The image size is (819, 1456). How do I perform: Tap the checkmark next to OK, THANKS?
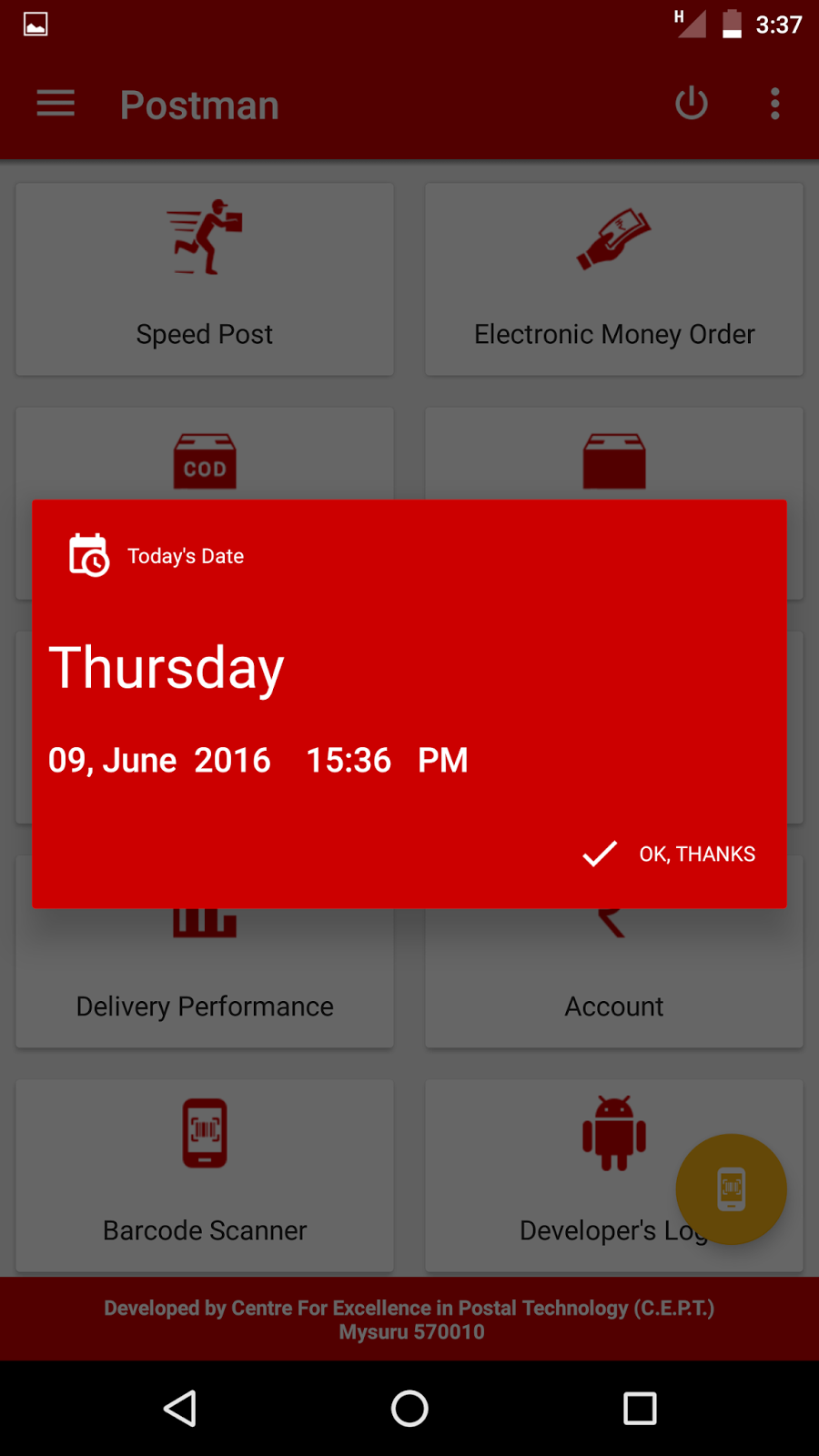pos(599,854)
